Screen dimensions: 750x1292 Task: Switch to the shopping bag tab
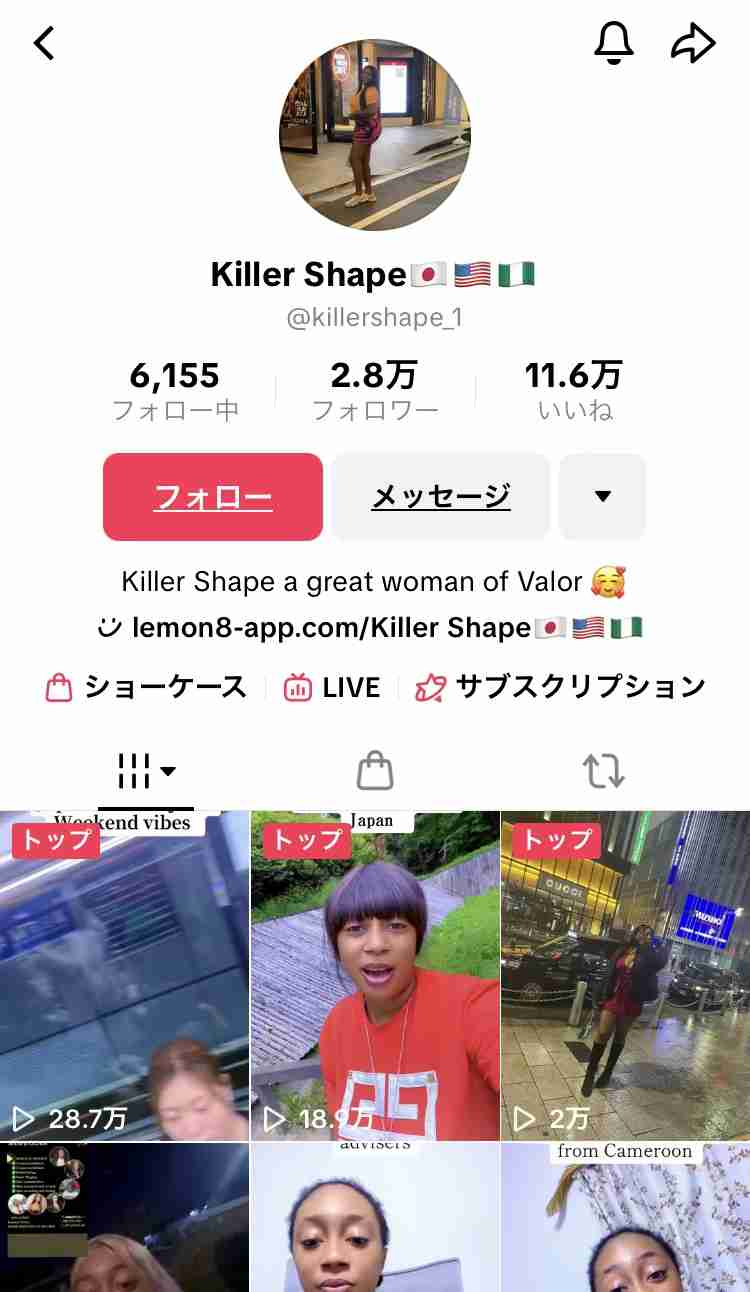click(375, 771)
